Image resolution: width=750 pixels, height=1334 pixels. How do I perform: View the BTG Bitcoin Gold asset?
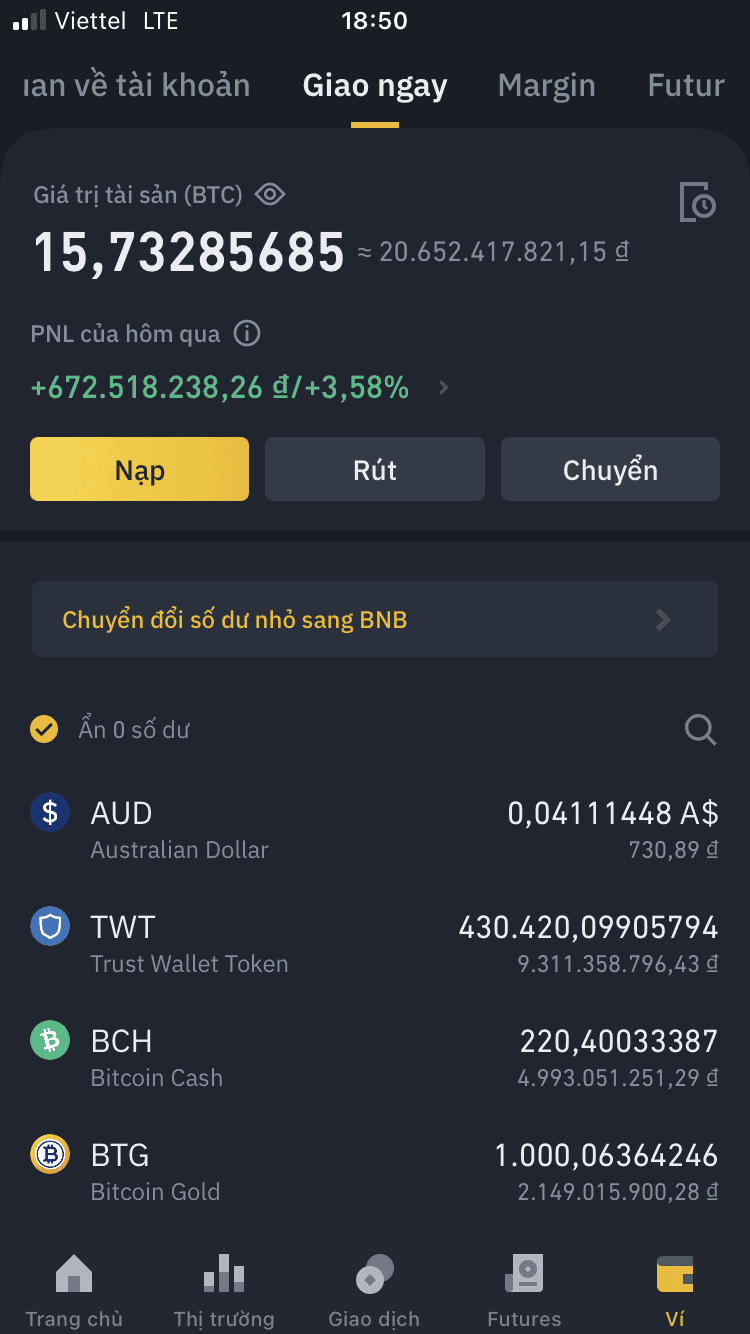click(375, 1172)
